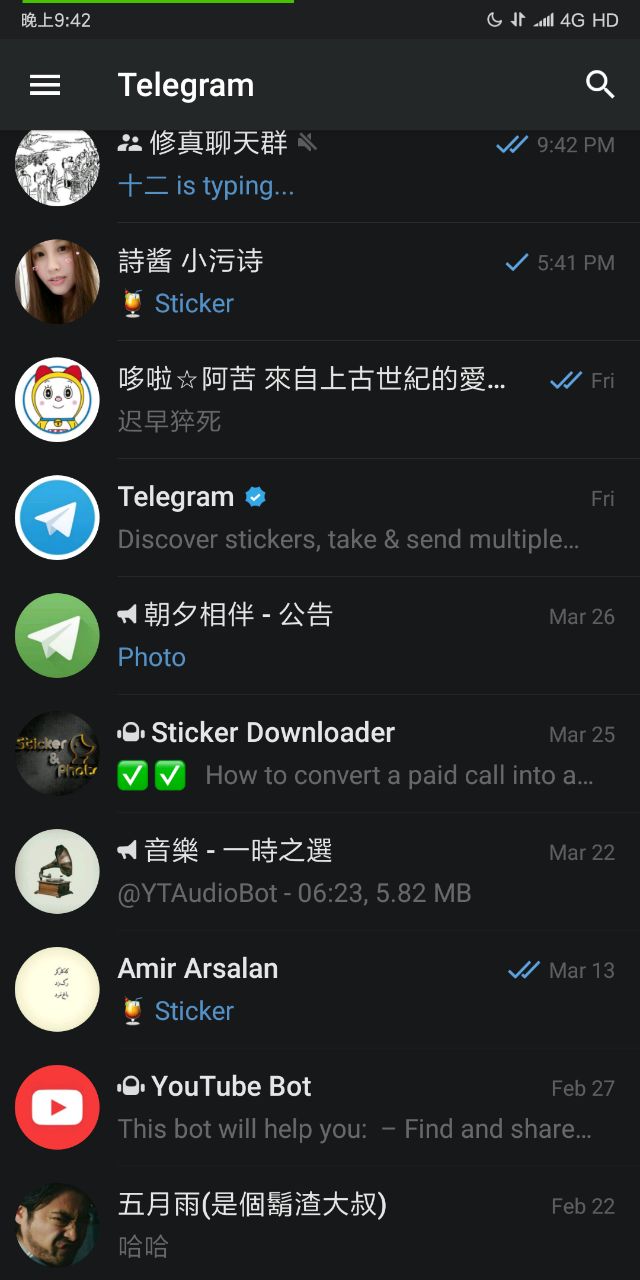The height and width of the screenshot is (1280, 640).
Task: Open the navigation drawer menu
Action: click(45, 85)
